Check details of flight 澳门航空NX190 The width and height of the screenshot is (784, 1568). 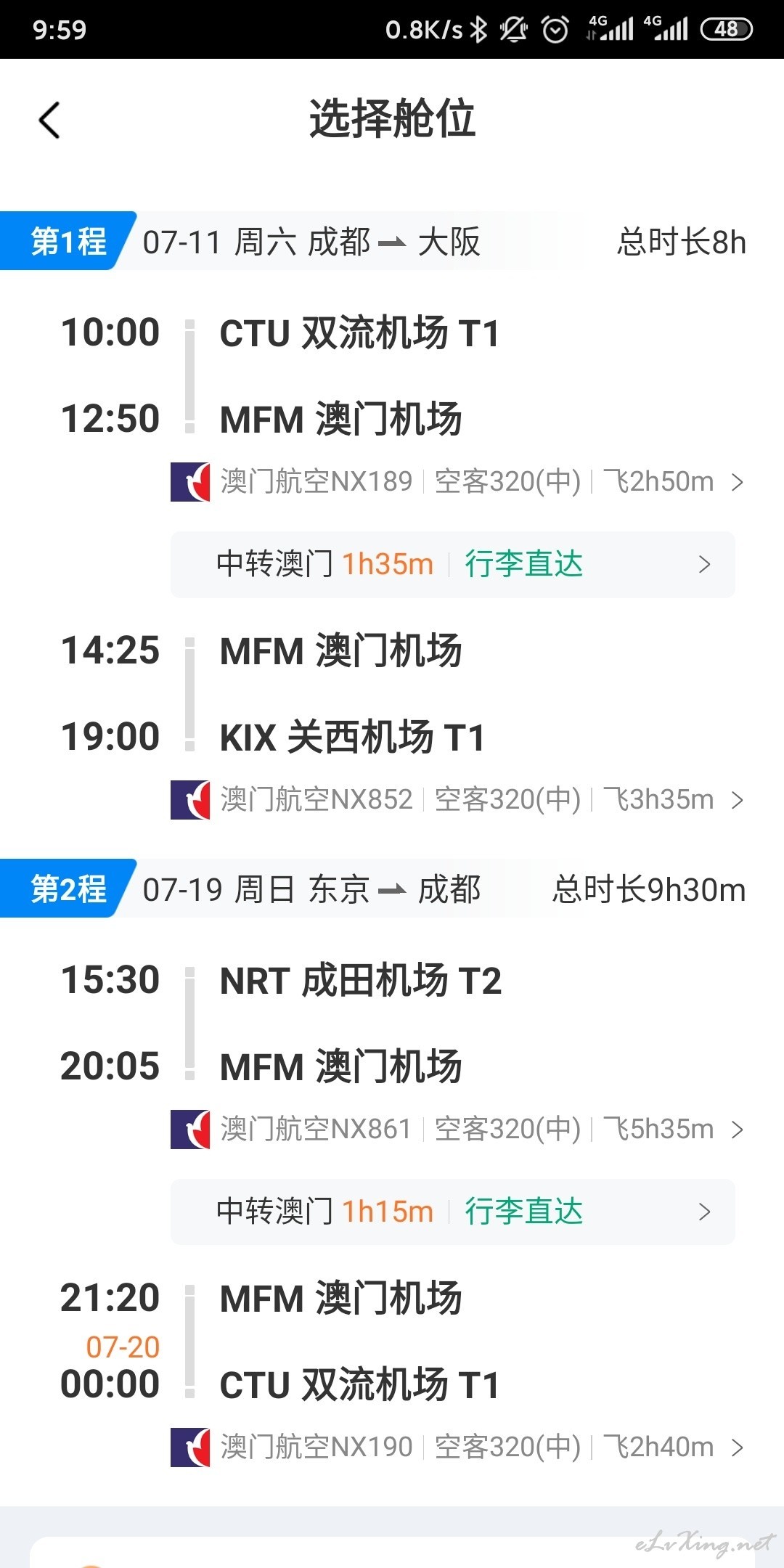point(457,1447)
